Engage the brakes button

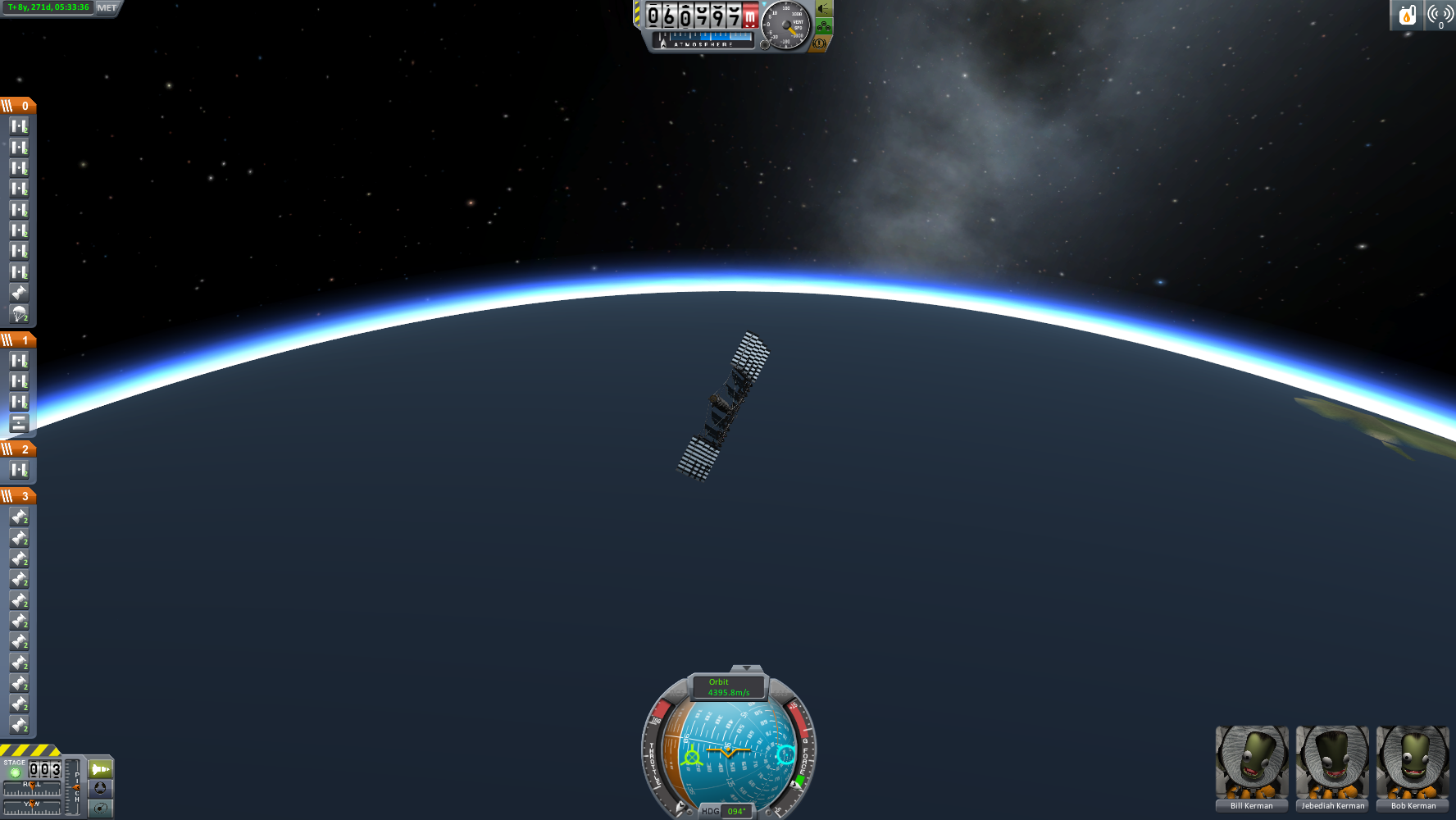pyautogui.click(x=819, y=43)
